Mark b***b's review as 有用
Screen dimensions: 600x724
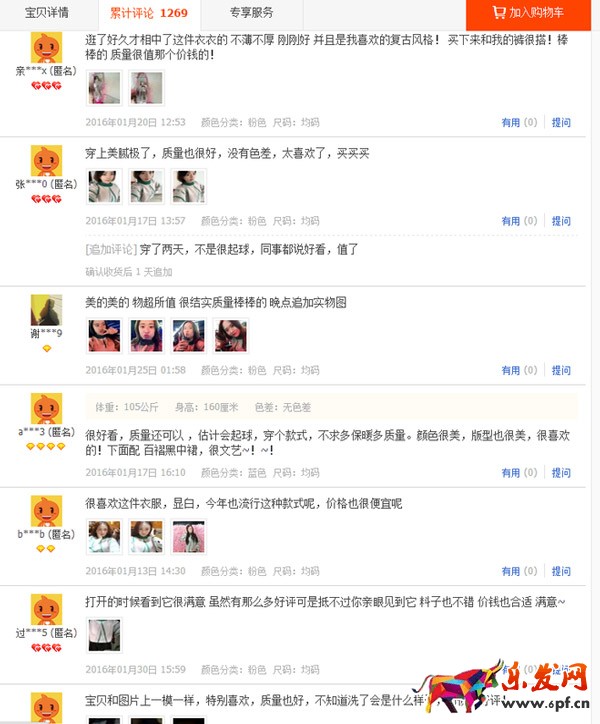point(519,571)
